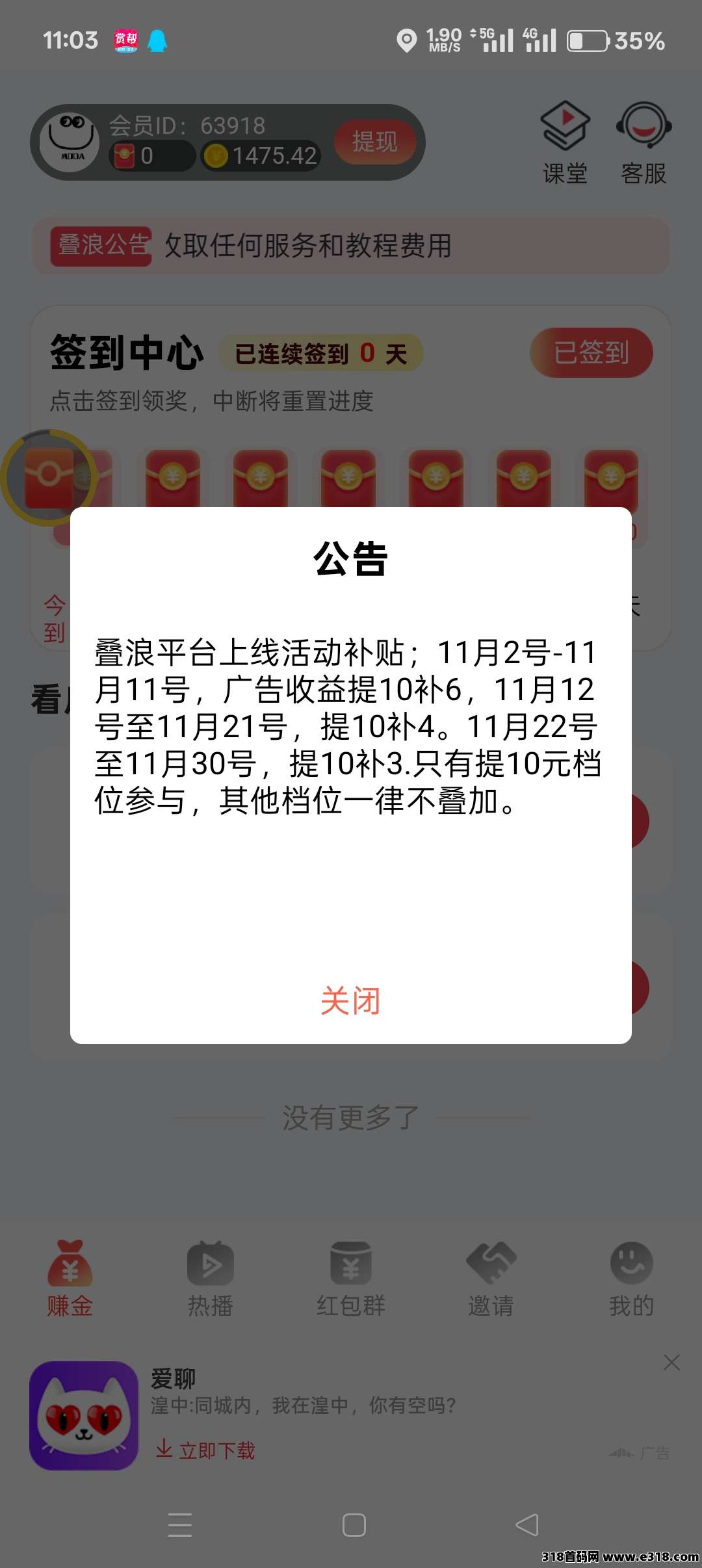Go to the 邀请 tab
The height and width of the screenshot is (1568, 702).
click(x=491, y=1279)
